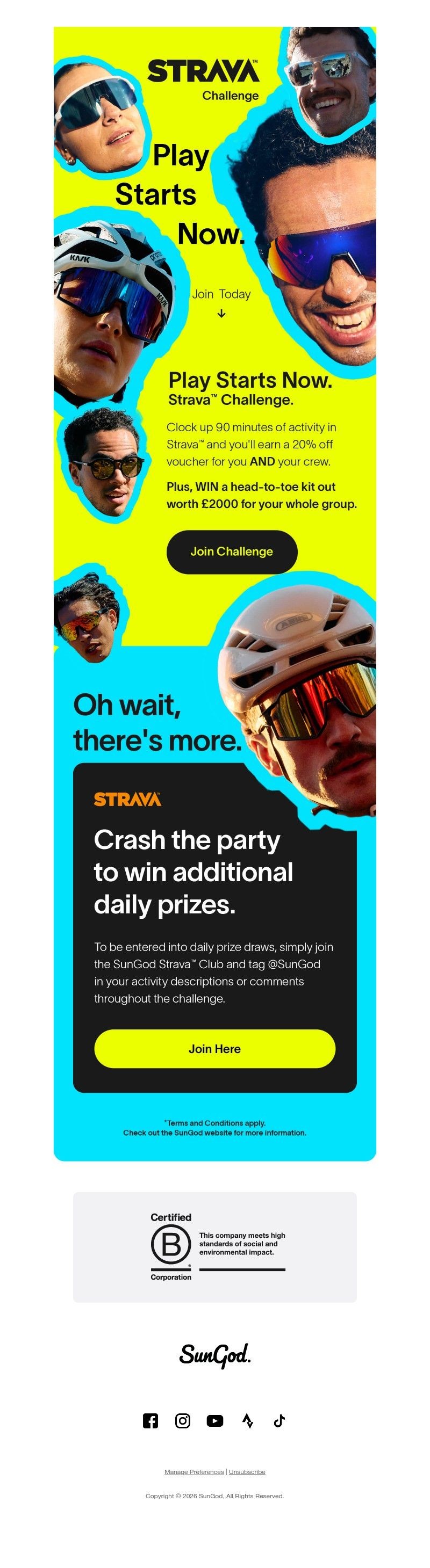
Task: Tap the yellow Join Here button
Action: coord(214,1048)
